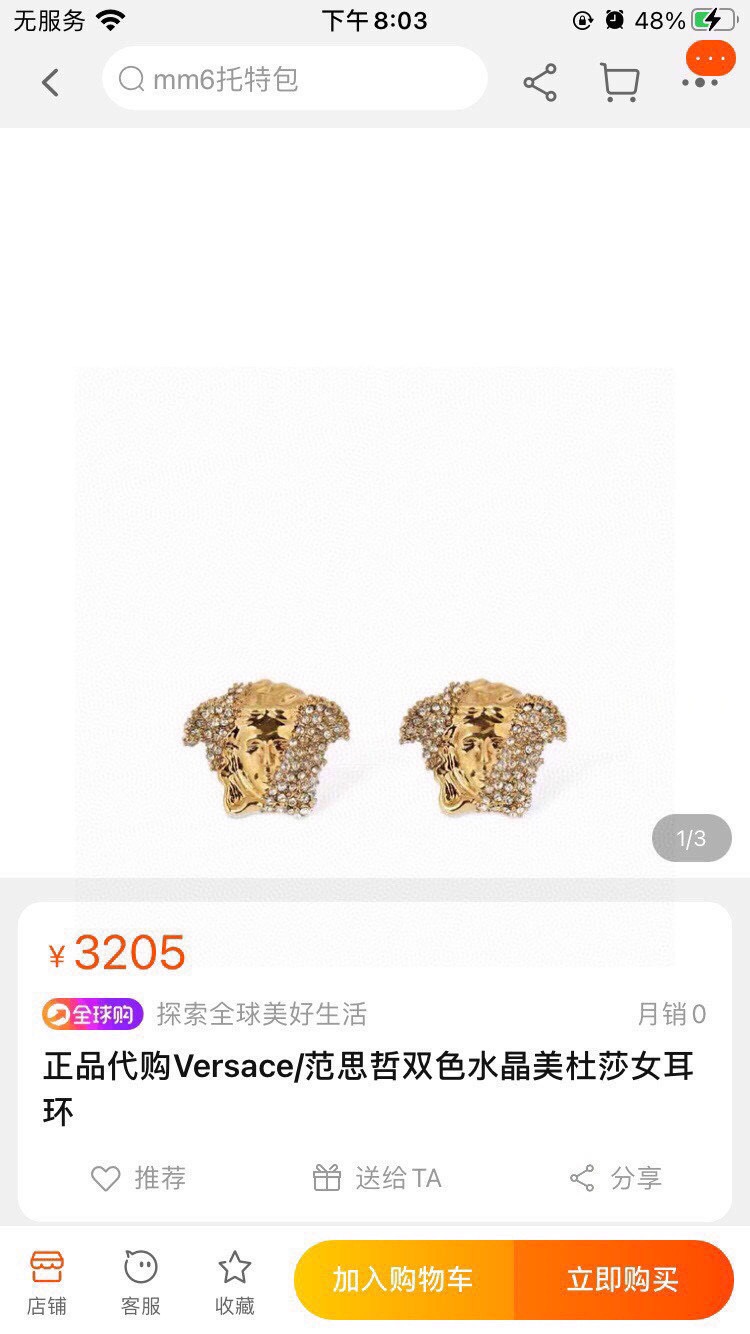Screen dimensions: 750x1334
Task: Open the shopping cart
Action: click(619, 82)
